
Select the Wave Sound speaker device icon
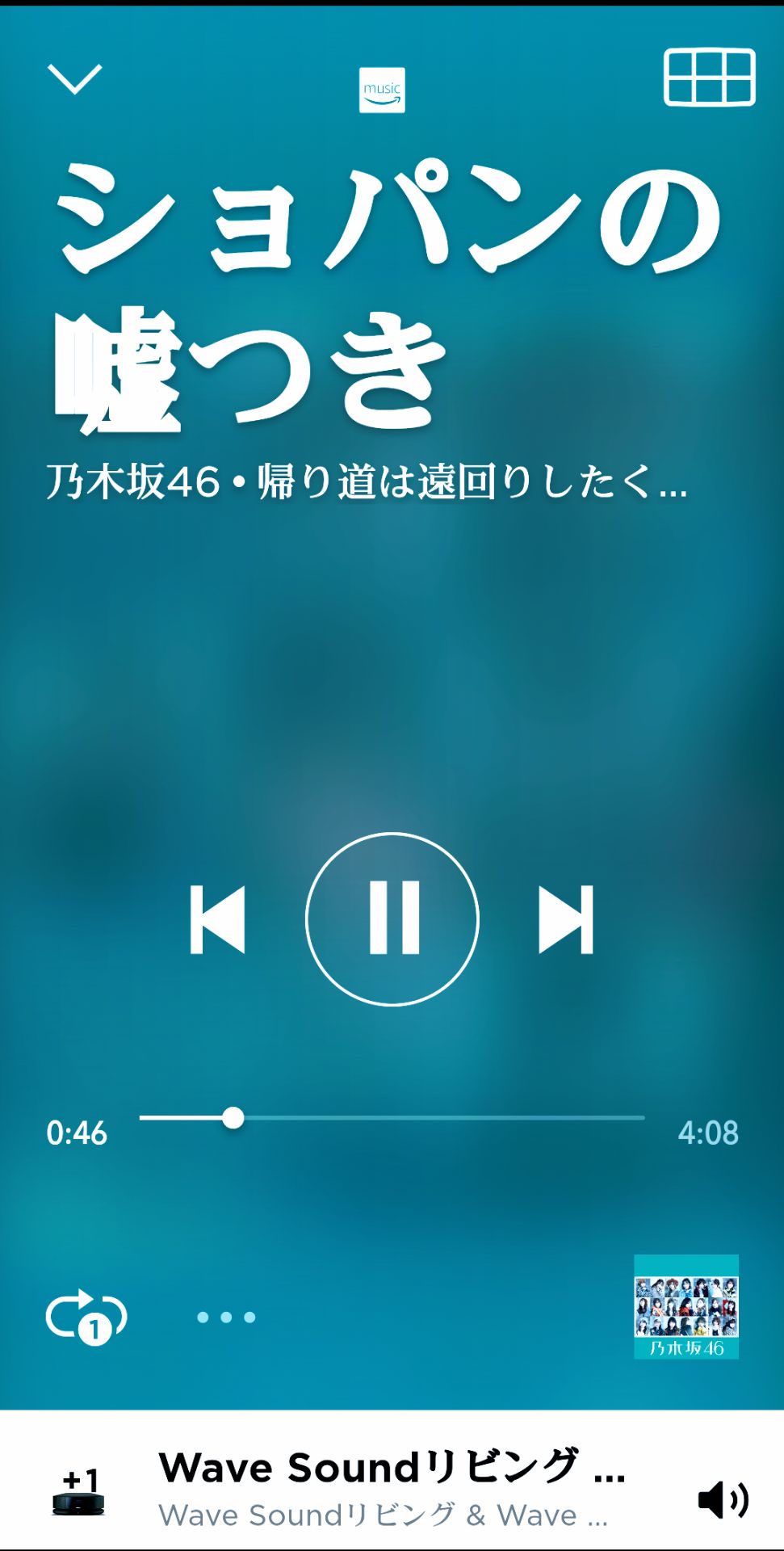coord(81,1503)
